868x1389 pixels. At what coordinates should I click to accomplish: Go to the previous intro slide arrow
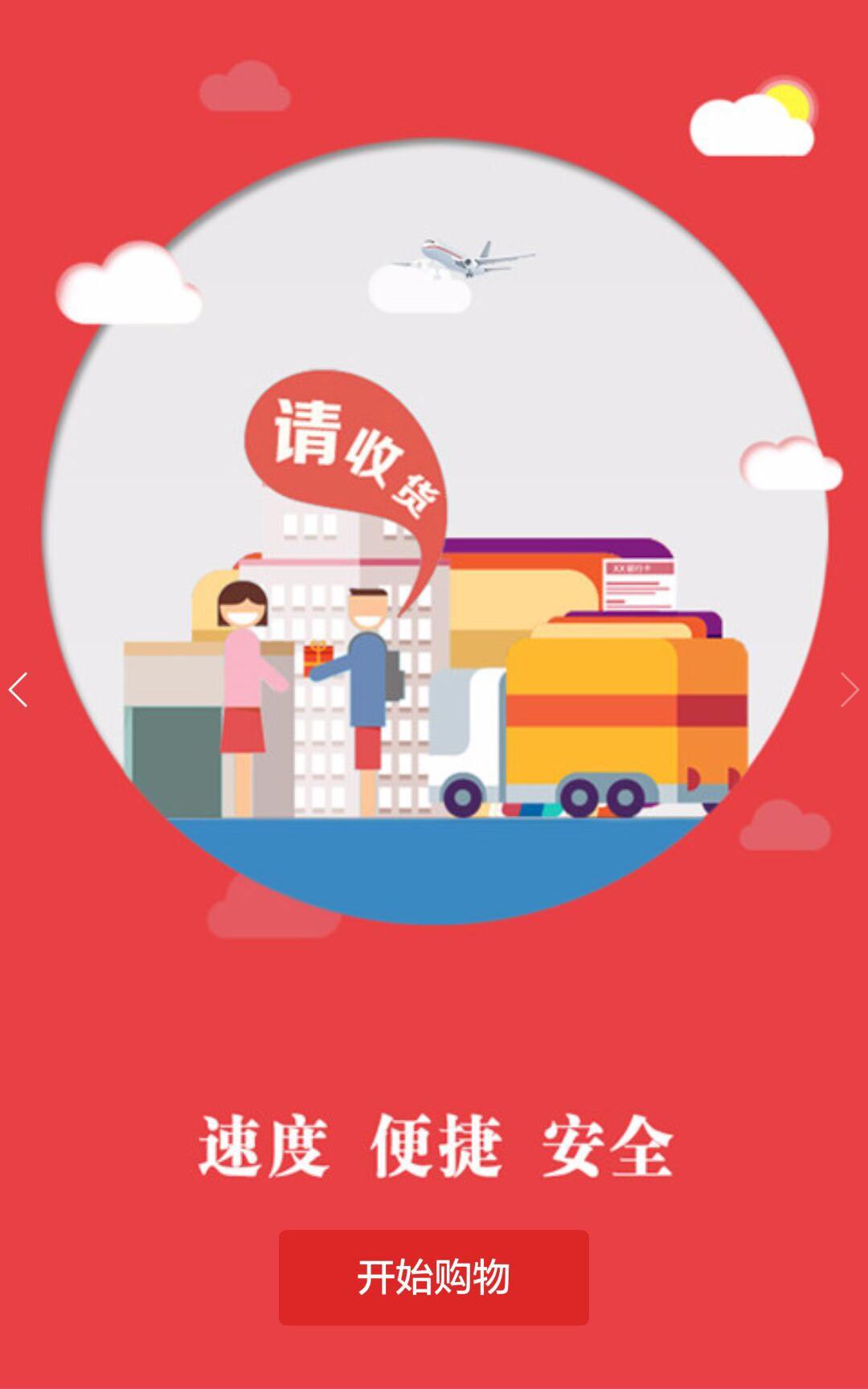[18, 690]
